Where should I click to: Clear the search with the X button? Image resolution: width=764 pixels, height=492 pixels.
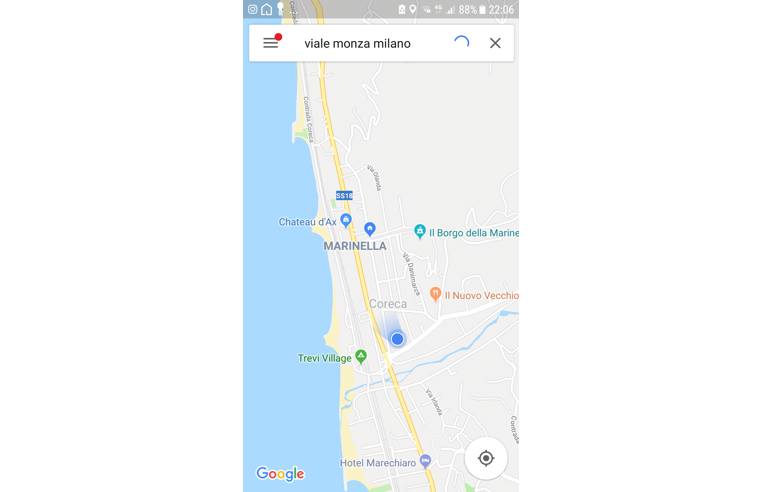pos(495,43)
